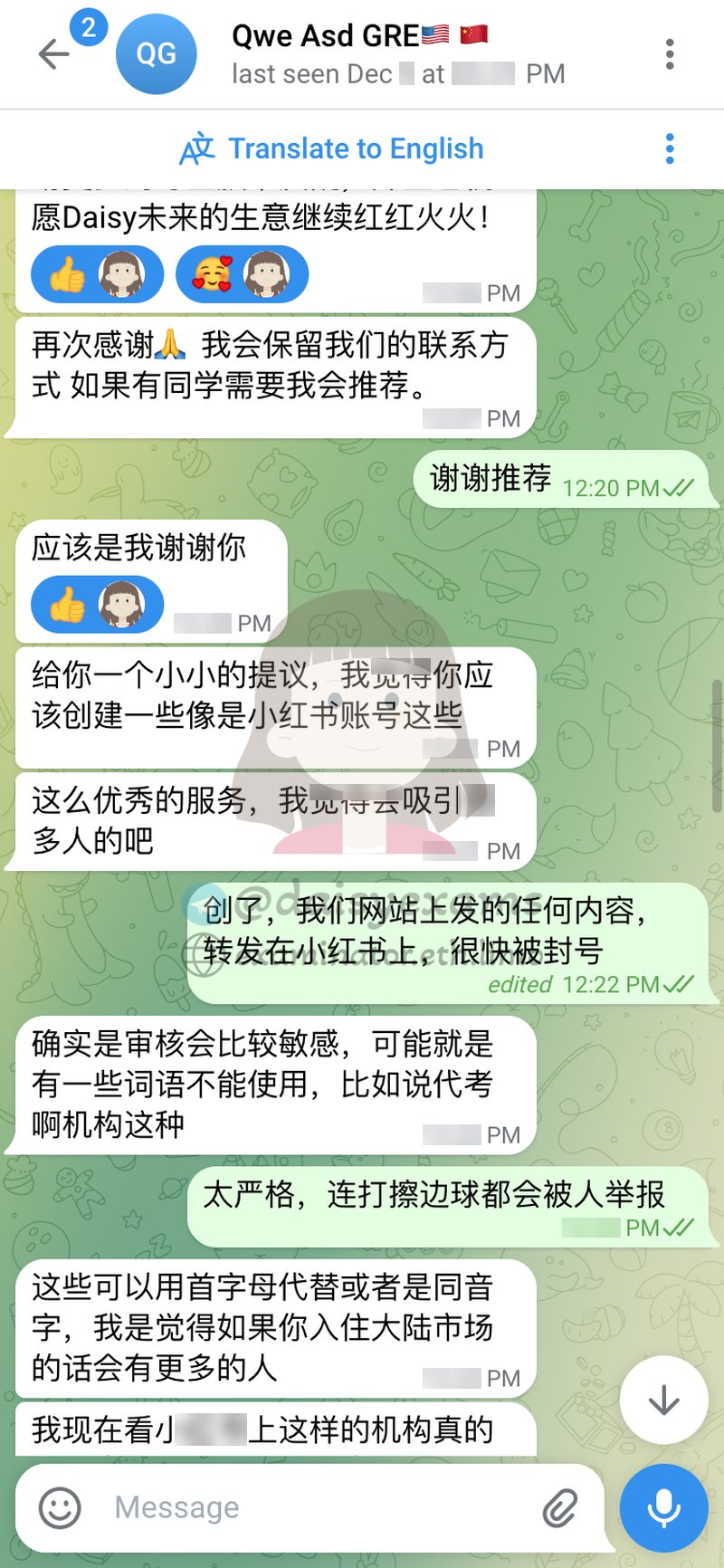Tap the edited timestamp on the green bubble

[x=523, y=984]
